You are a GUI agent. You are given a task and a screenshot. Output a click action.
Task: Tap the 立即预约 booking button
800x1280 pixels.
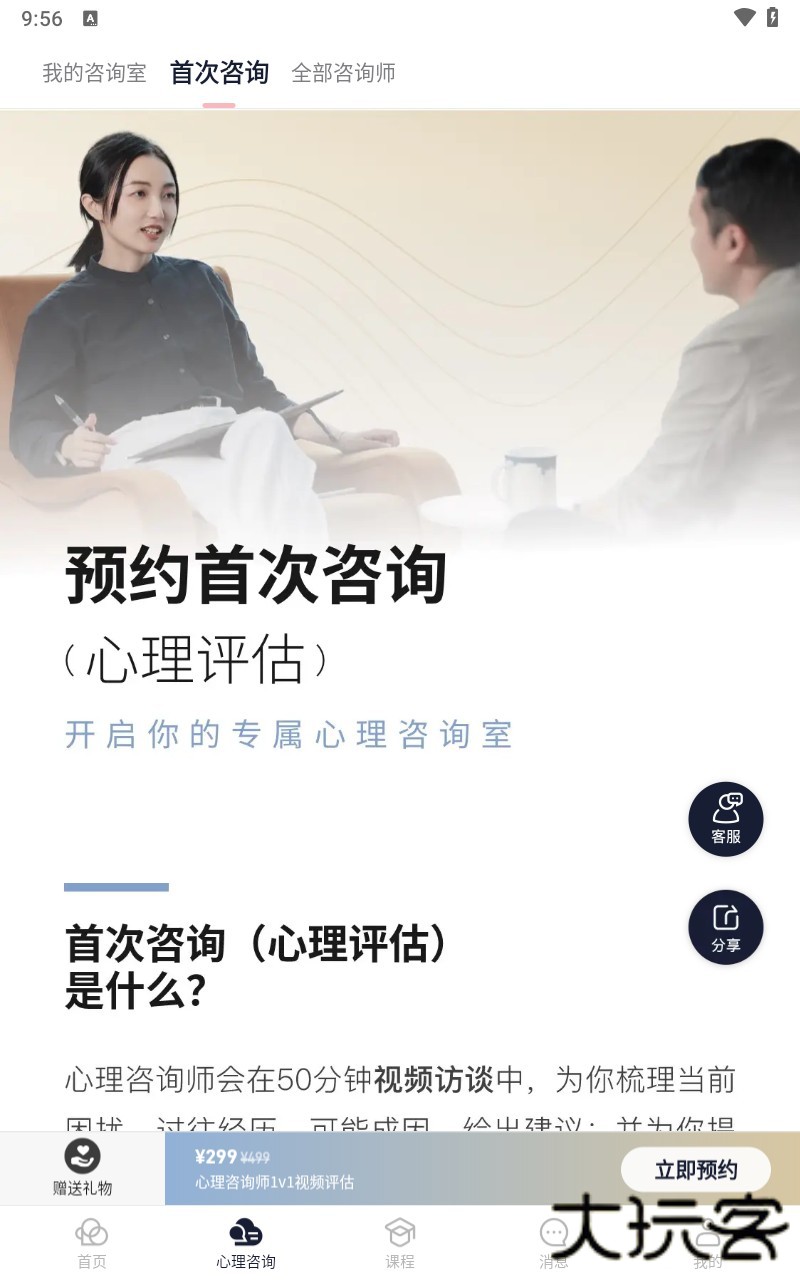(x=695, y=1169)
